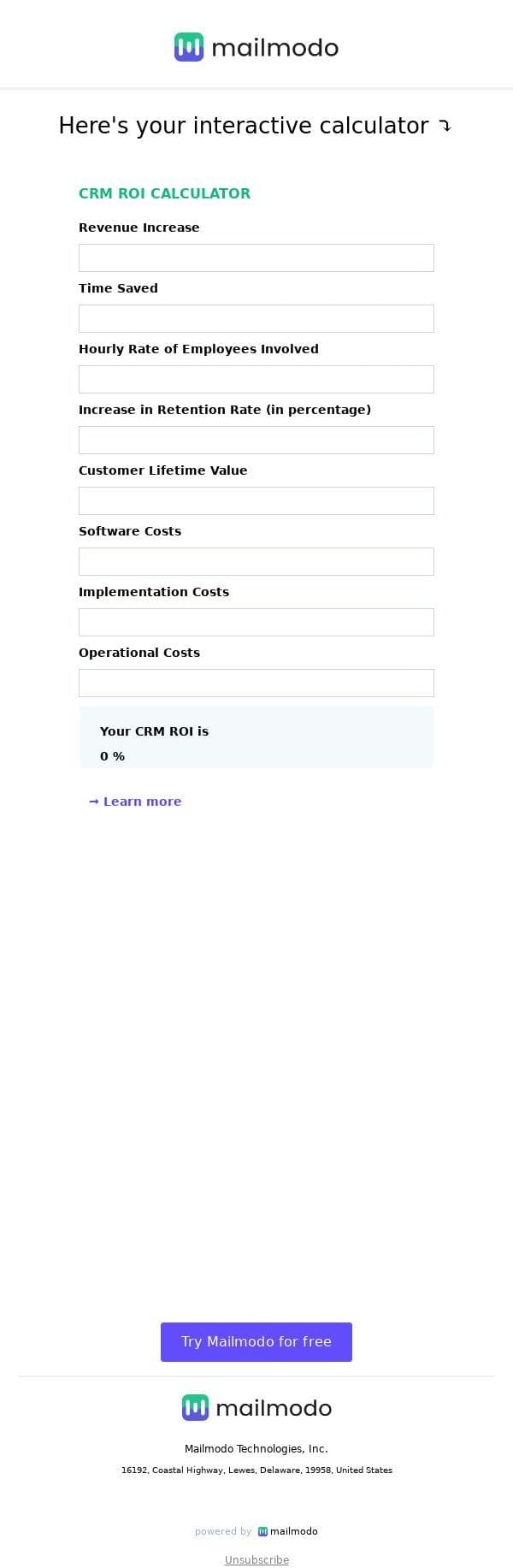The width and height of the screenshot is (513, 1568).
Task: Focus the Operational Costs field
Action: 256,683
